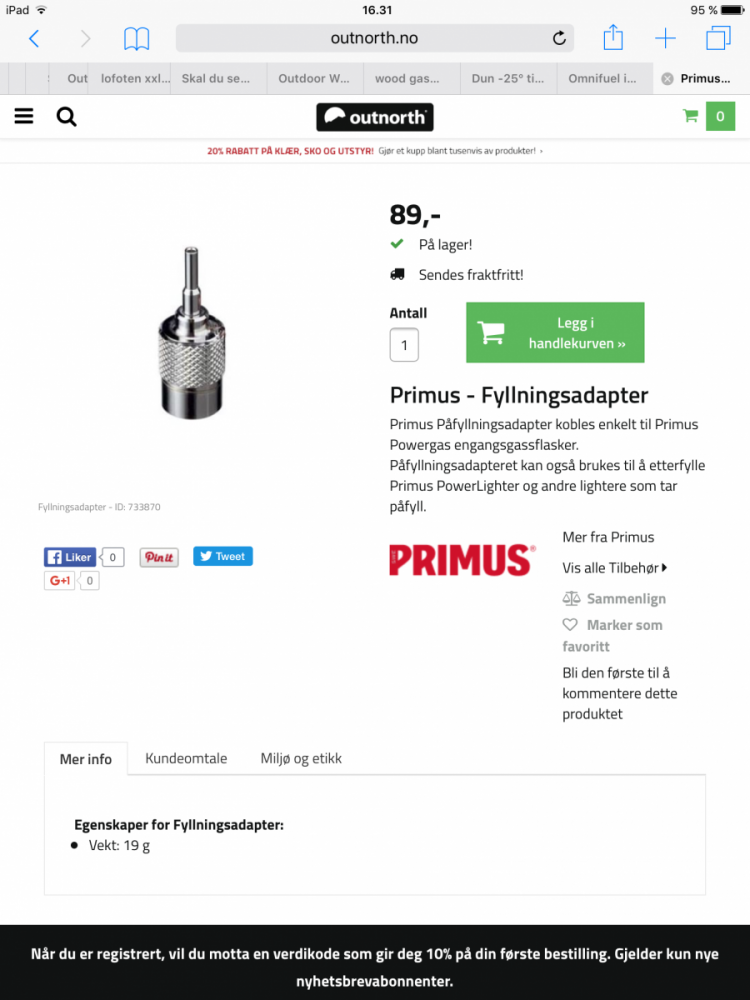Switch to the Omnifuel browser tab
This screenshot has width=750, height=1000.
pyautogui.click(x=601, y=79)
